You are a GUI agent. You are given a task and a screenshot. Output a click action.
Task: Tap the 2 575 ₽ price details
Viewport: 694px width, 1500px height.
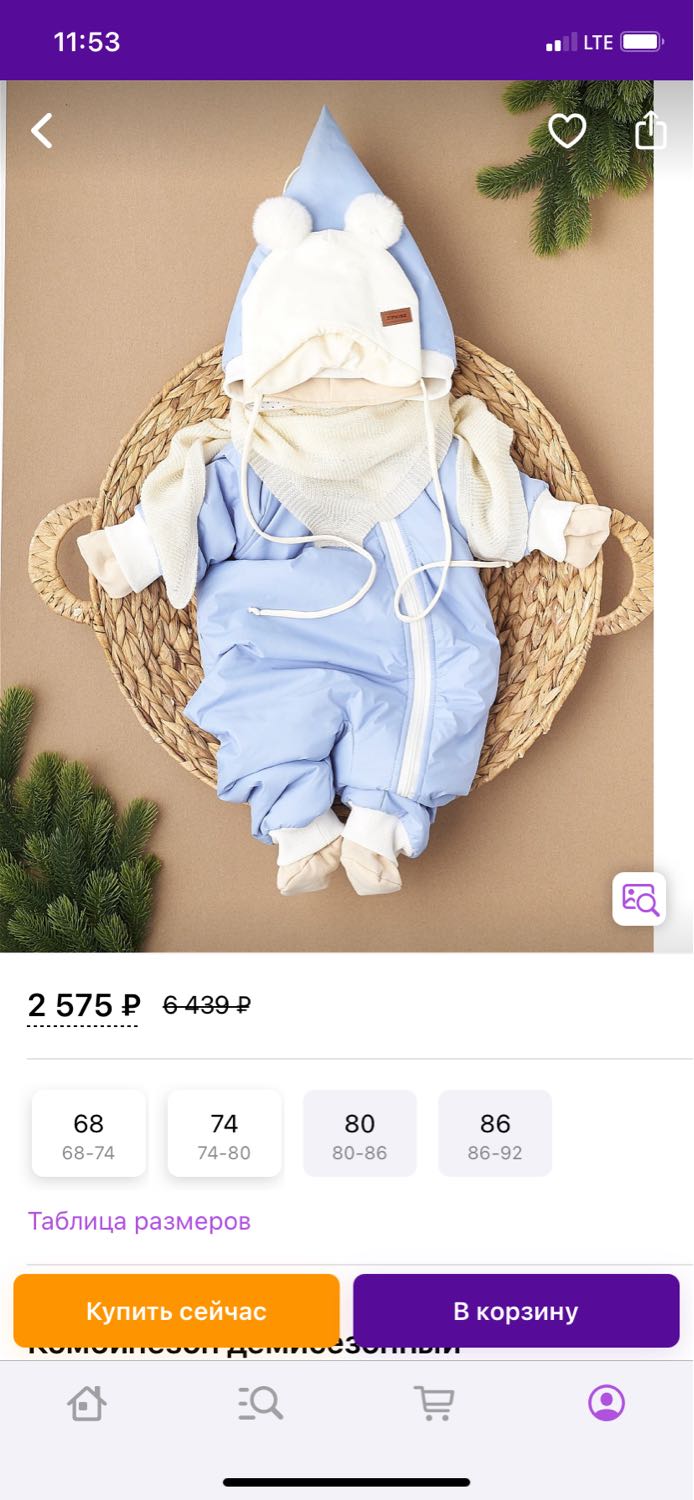[84, 1006]
